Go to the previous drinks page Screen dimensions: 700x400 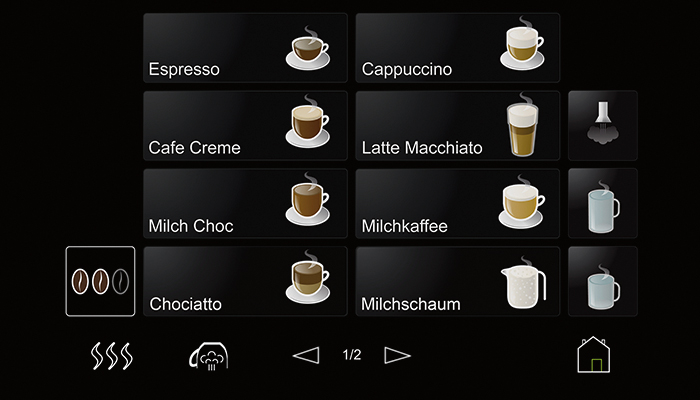[305, 355]
